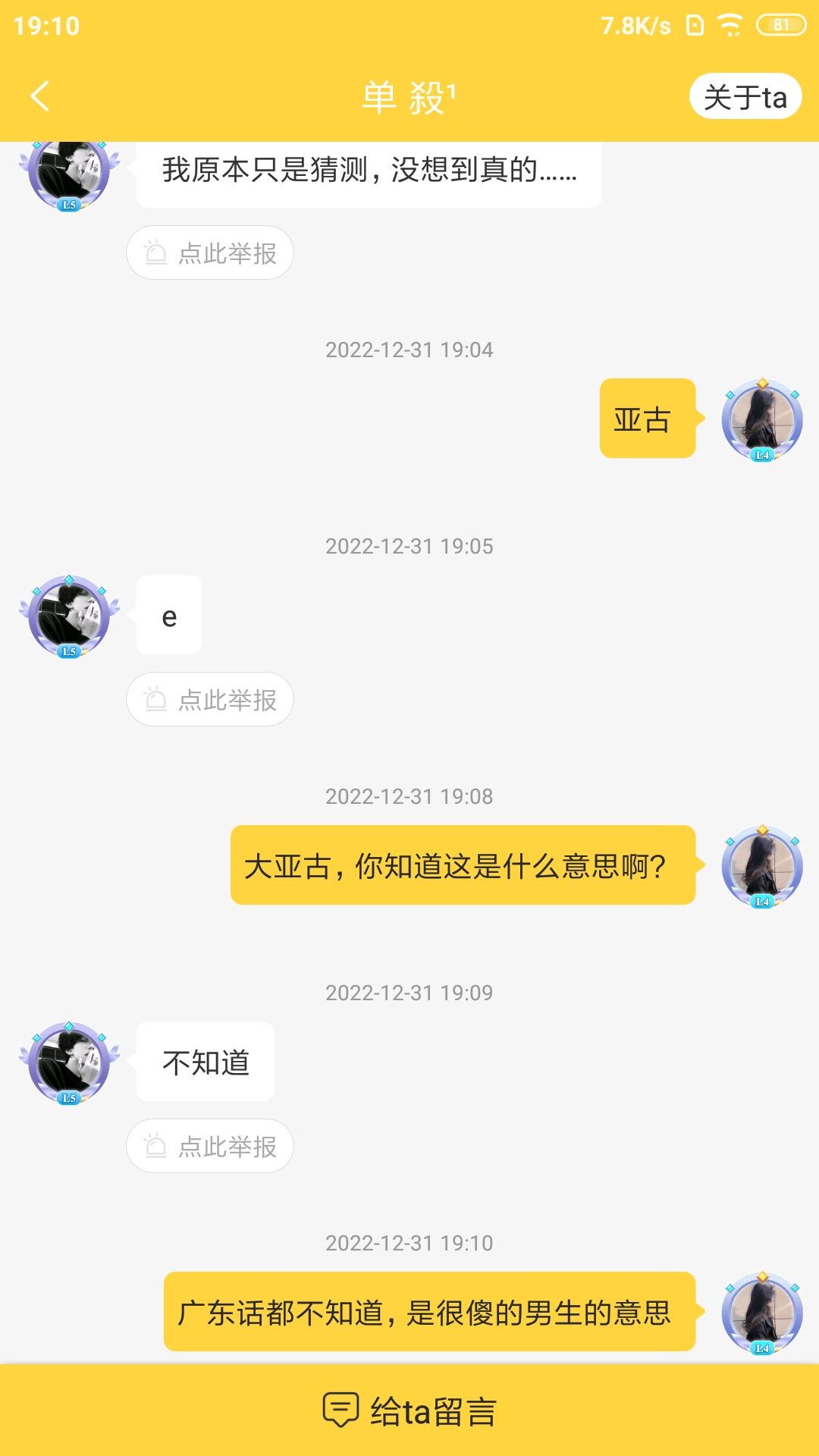The width and height of the screenshot is (819, 1456).
Task: Open the 关于ta profile button
Action: 745,97
